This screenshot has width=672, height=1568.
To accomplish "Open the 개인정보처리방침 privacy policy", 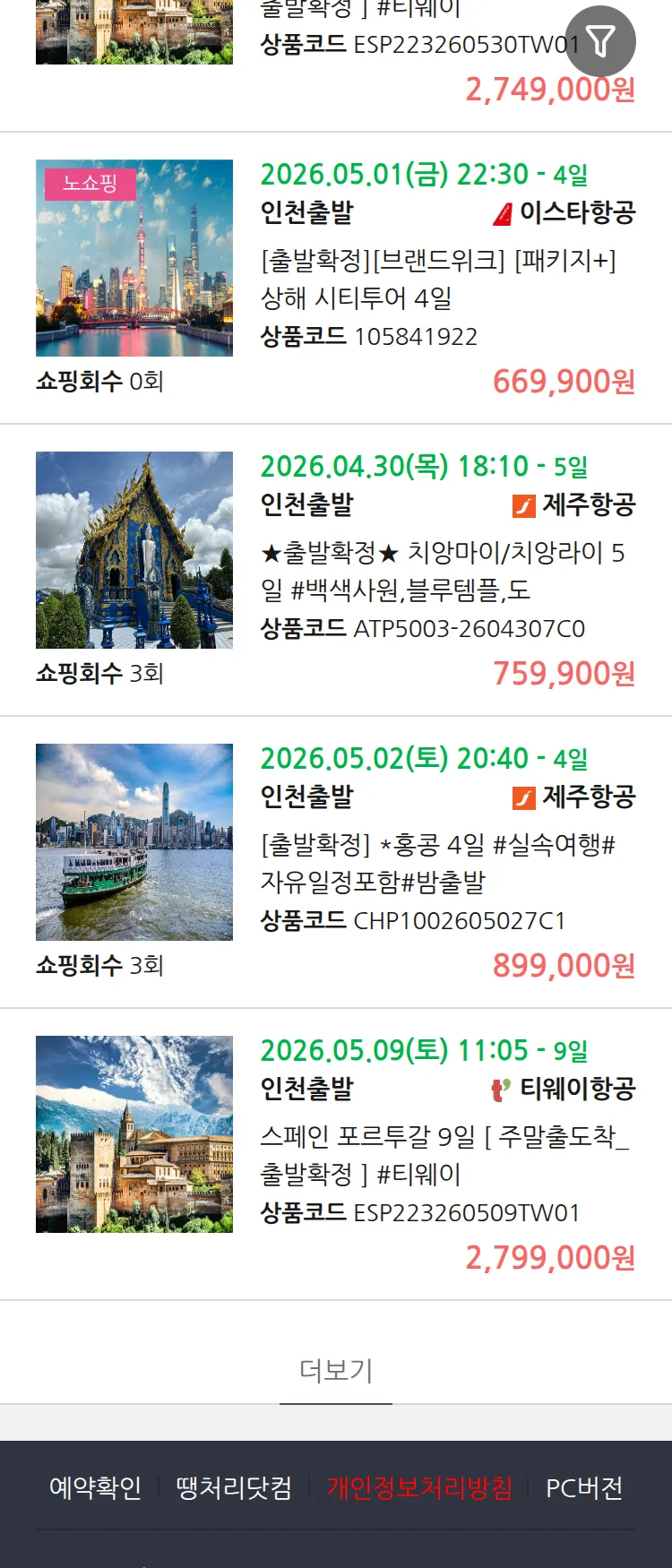I will click(419, 1488).
